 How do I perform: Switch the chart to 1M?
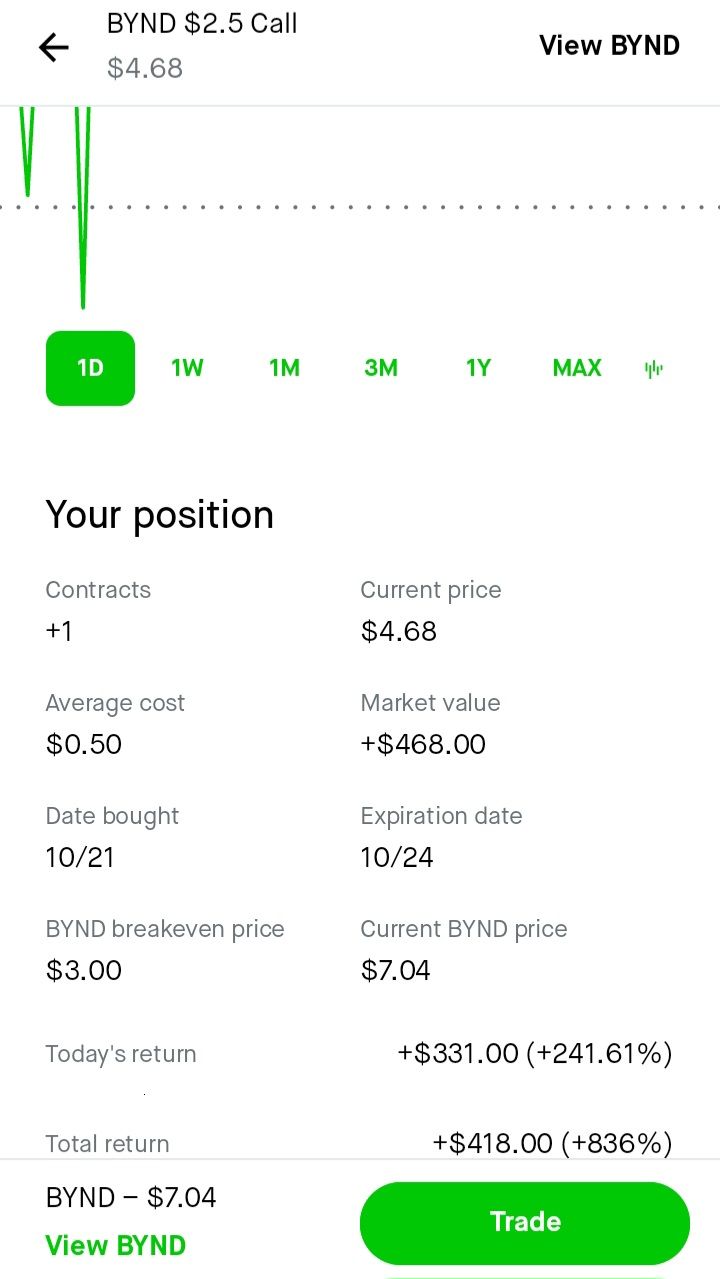[284, 368]
